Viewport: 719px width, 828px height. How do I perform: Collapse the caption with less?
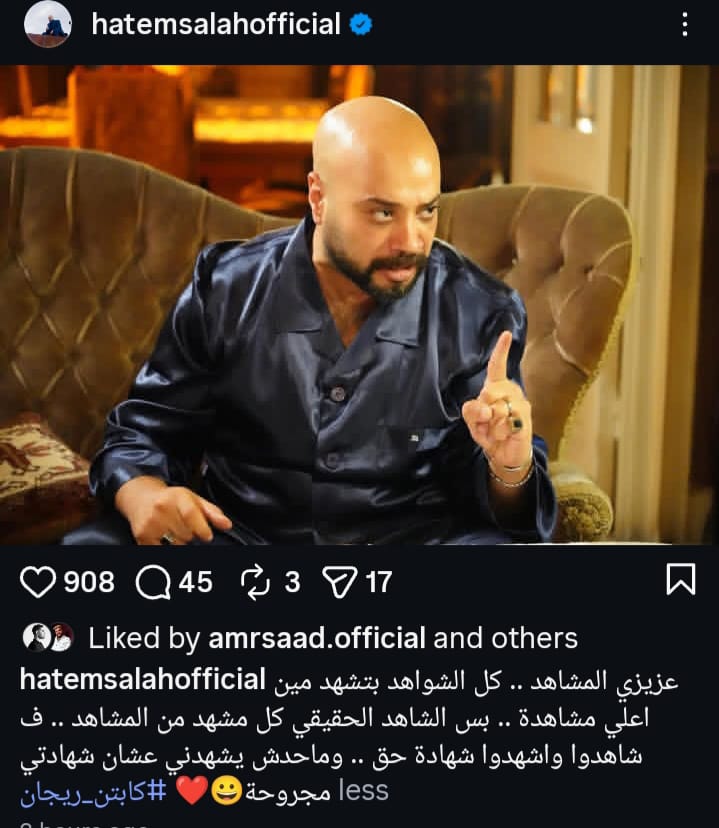362,791
